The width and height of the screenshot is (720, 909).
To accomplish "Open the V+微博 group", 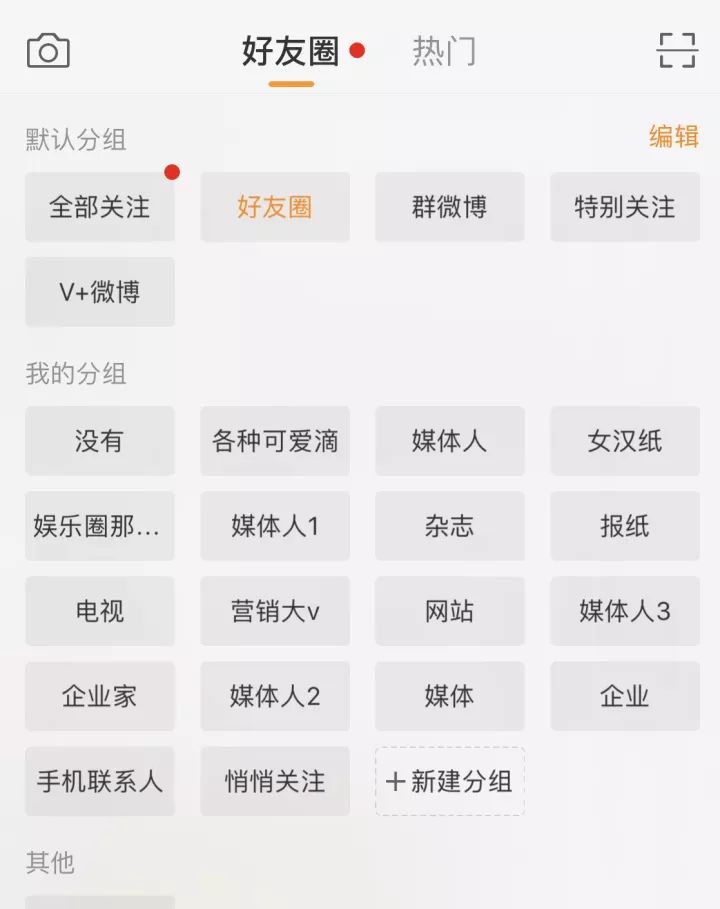I will (x=99, y=291).
